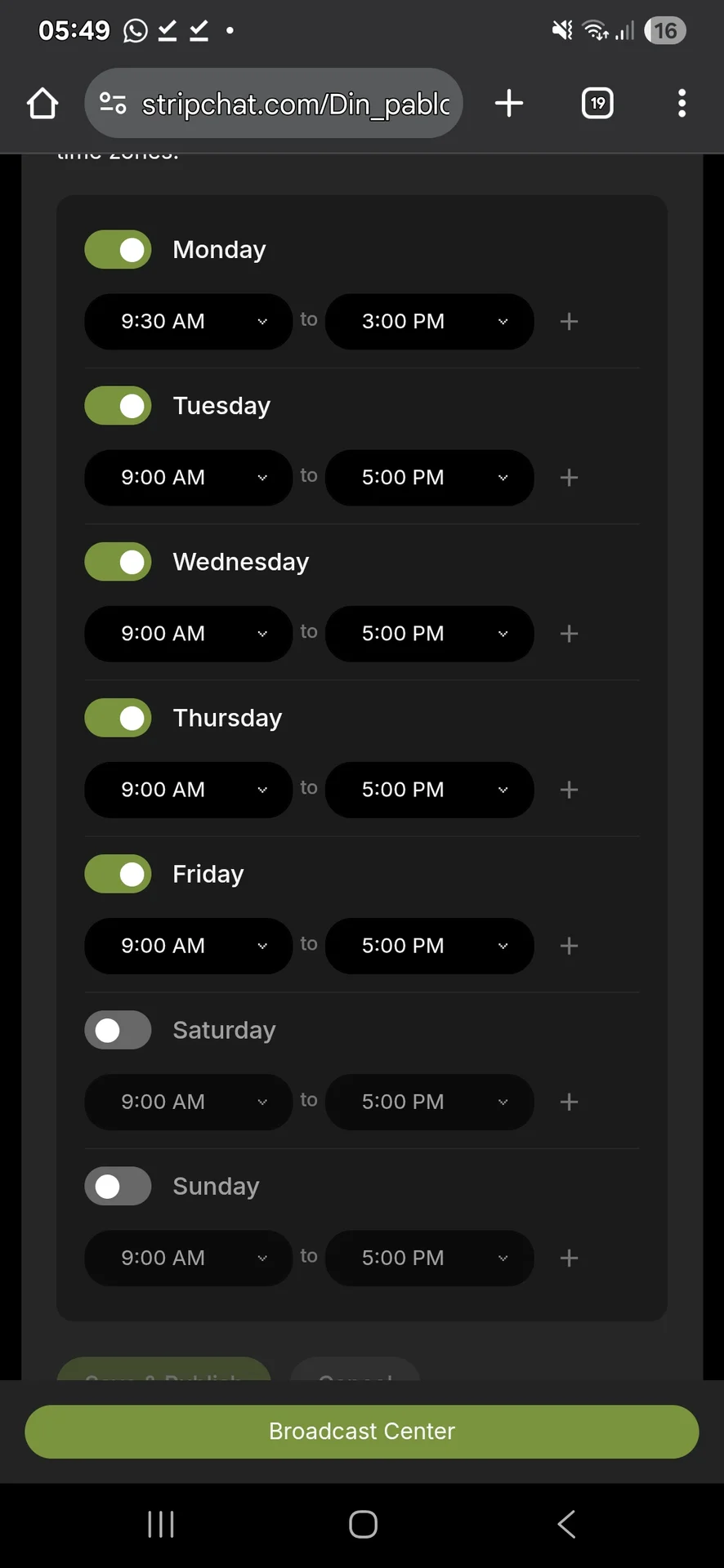724x1568 pixels.
Task: Disable the Monday schedule toggle
Action: coord(118,250)
